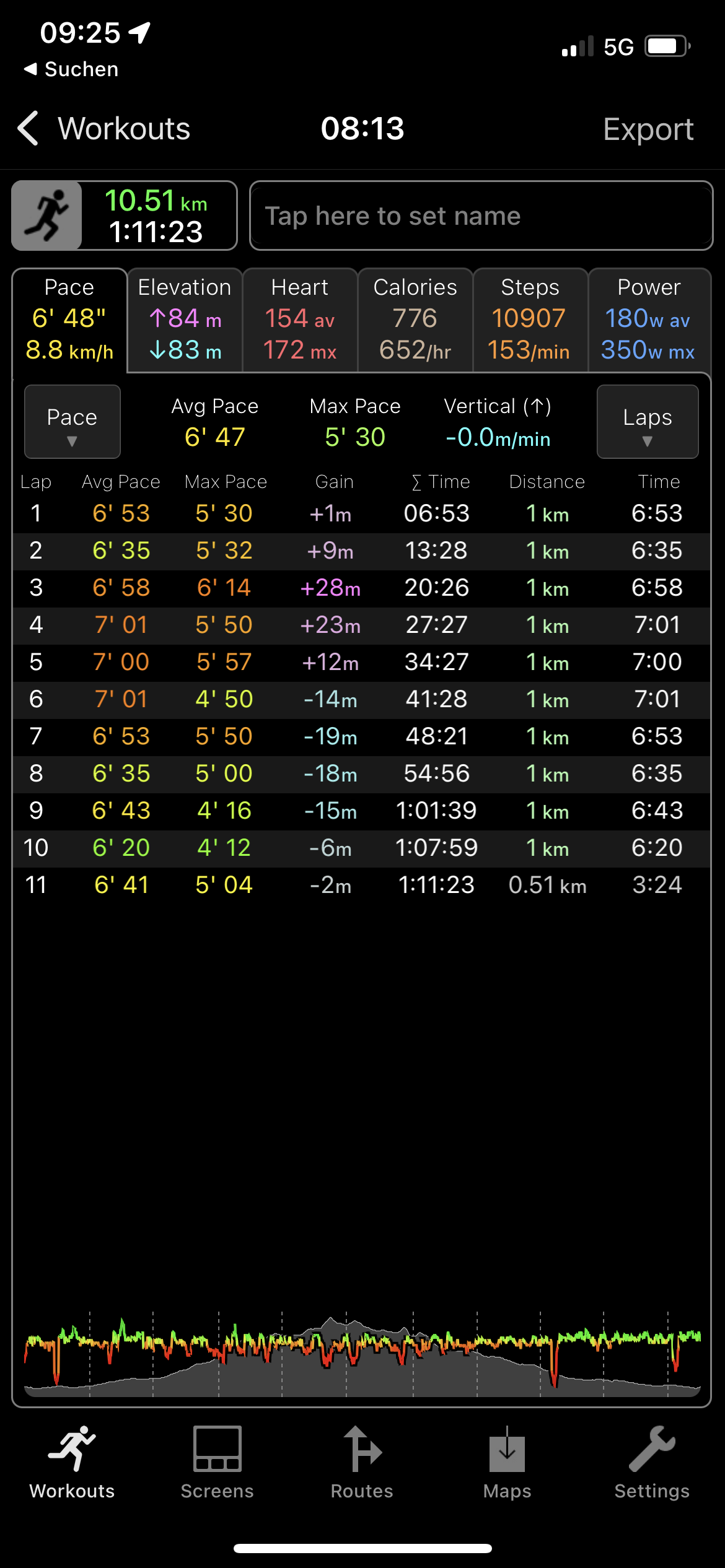Screen dimensions: 725x1568
Task: Select the Steps metric tab
Action: (x=530, y=320)
